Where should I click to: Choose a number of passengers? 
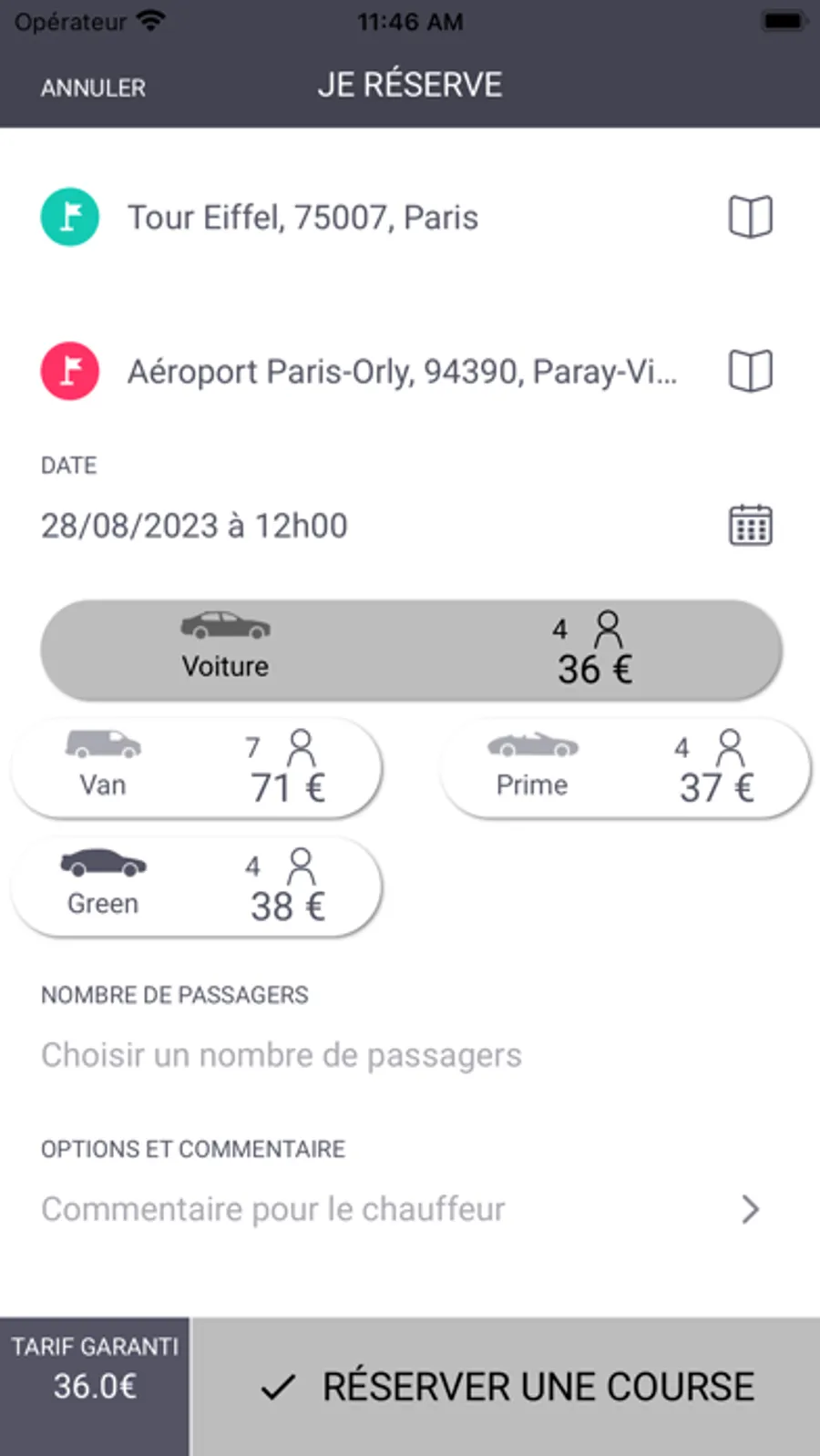[281, 1055]
